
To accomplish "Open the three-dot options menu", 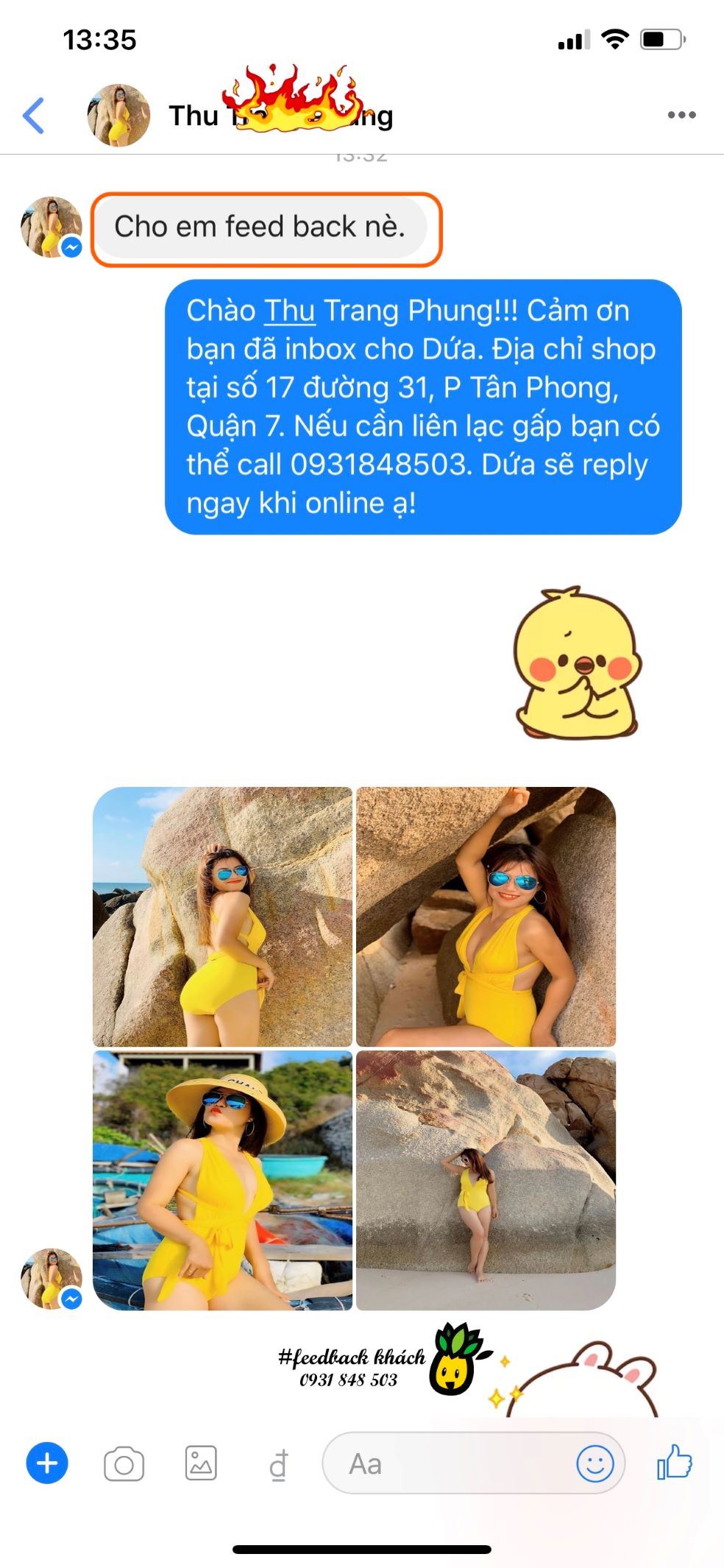I will 681,115.
